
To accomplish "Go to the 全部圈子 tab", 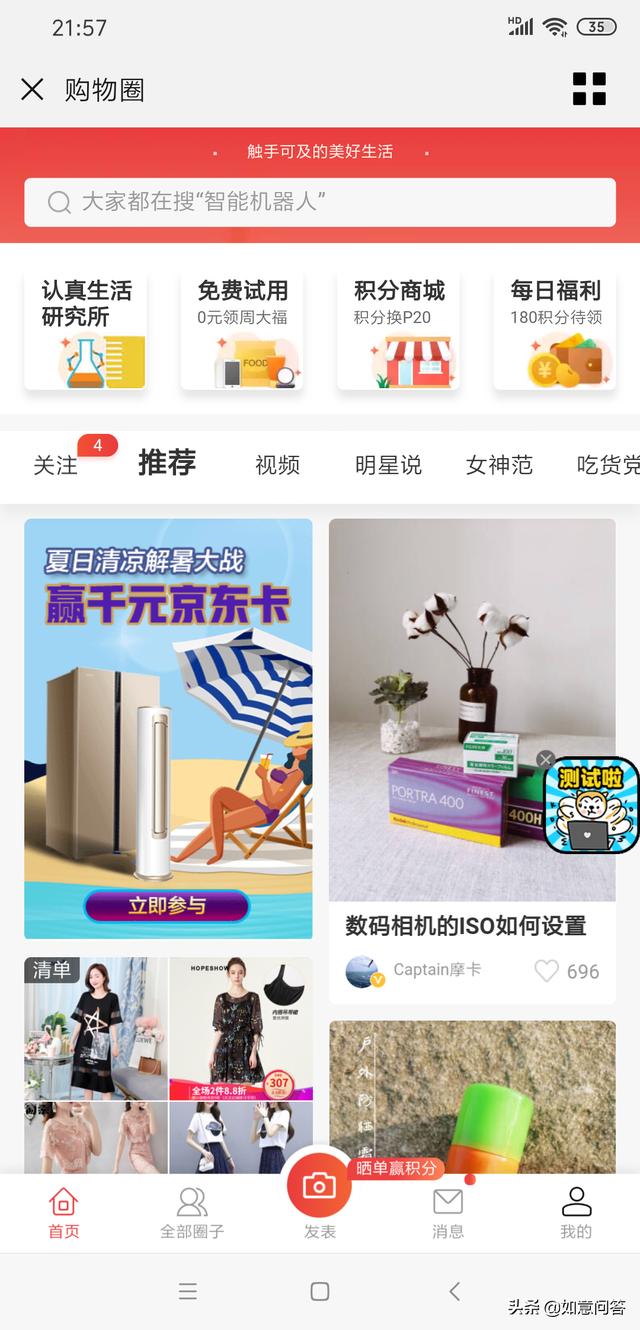I will click(x=192, y=1213).
